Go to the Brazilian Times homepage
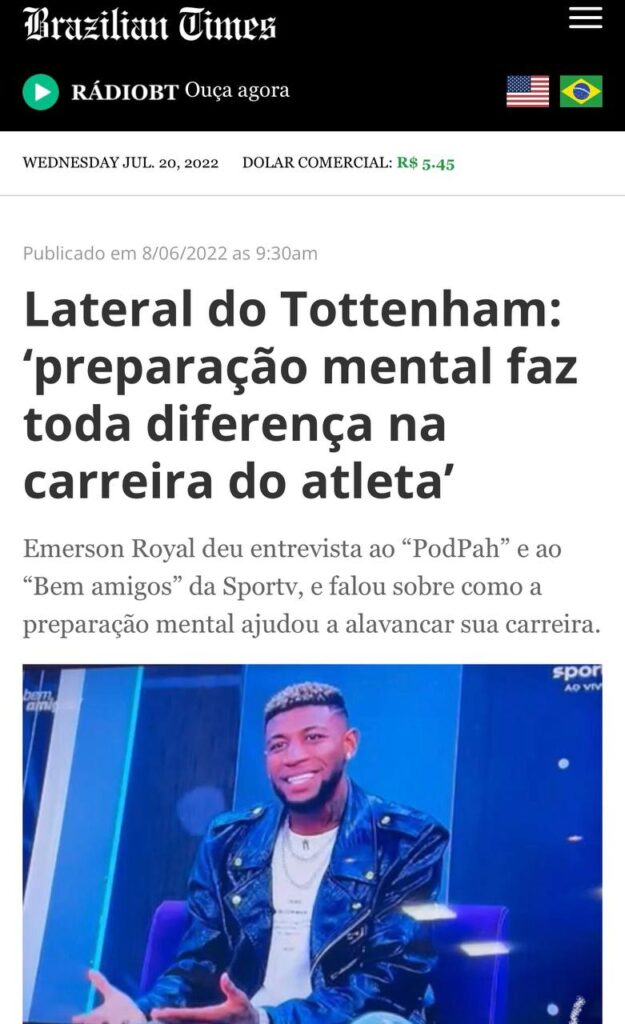The image size is (625, 1024). click(x=149, y=24)
